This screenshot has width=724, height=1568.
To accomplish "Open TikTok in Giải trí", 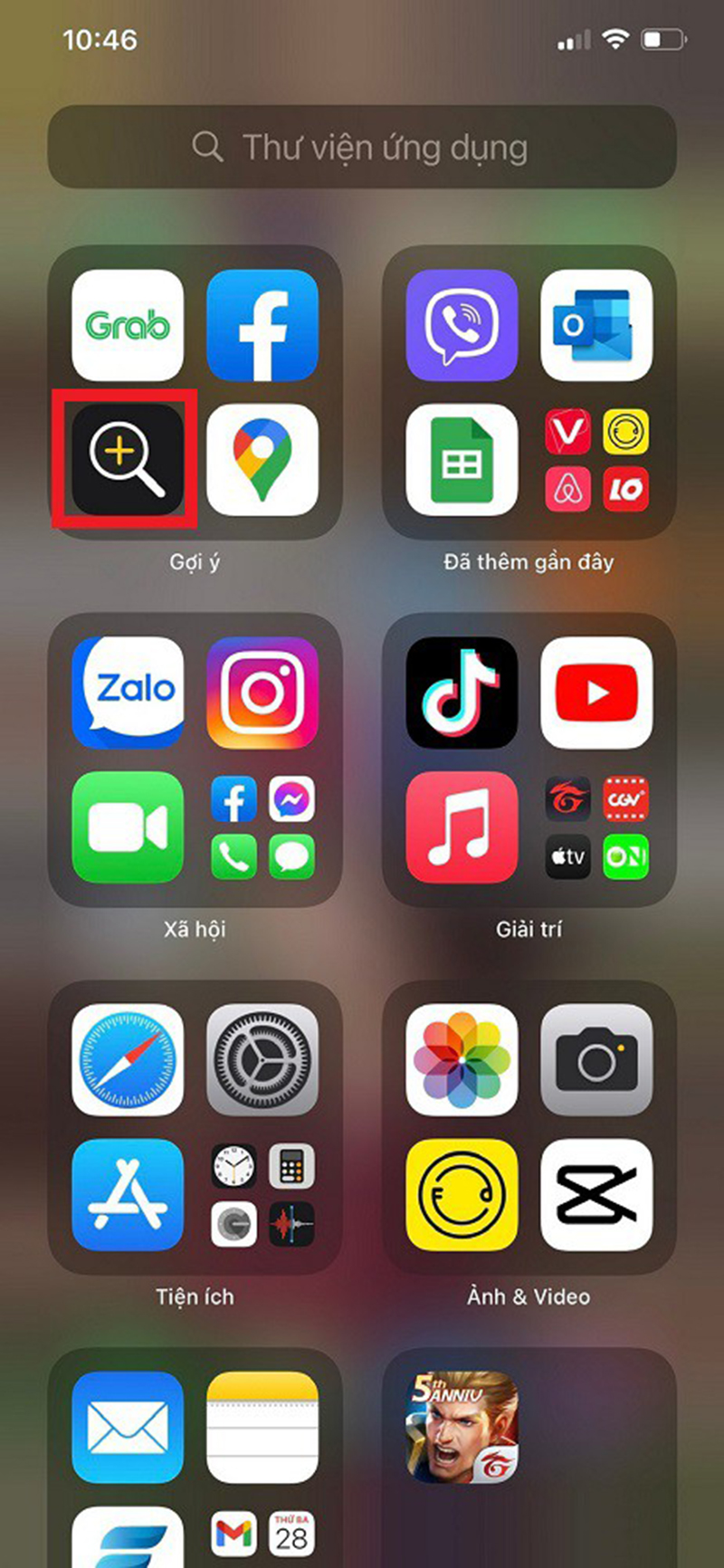I will 461,691.
